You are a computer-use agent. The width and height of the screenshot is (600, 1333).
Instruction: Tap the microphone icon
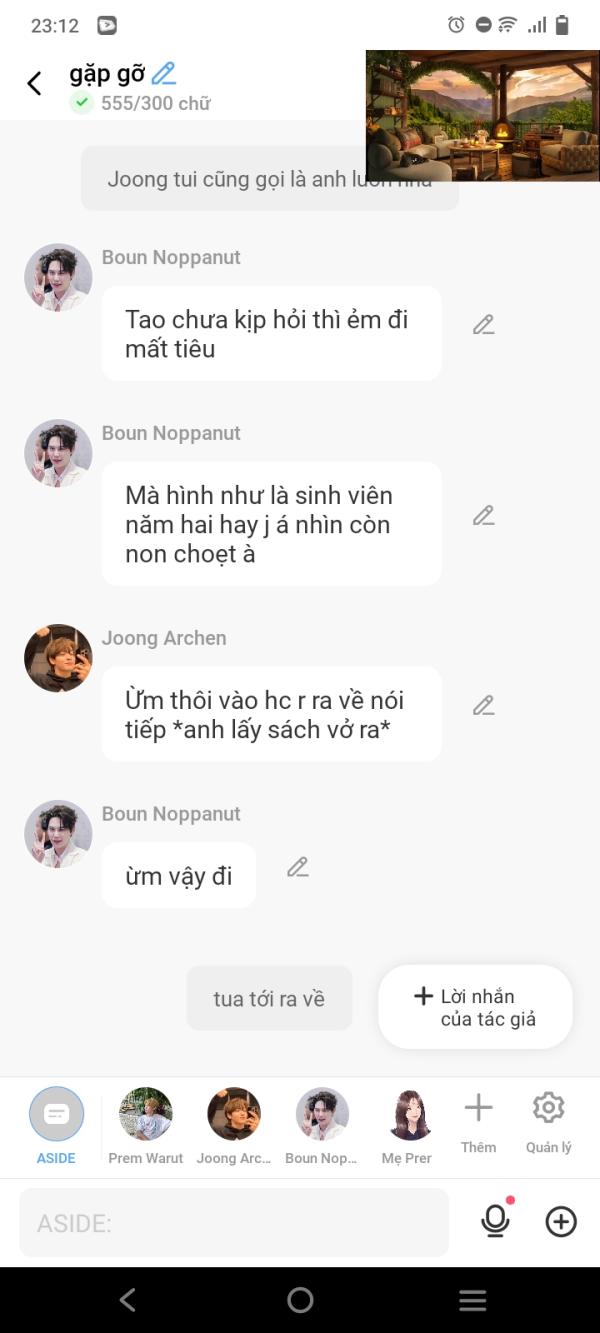pos(496,1220)
